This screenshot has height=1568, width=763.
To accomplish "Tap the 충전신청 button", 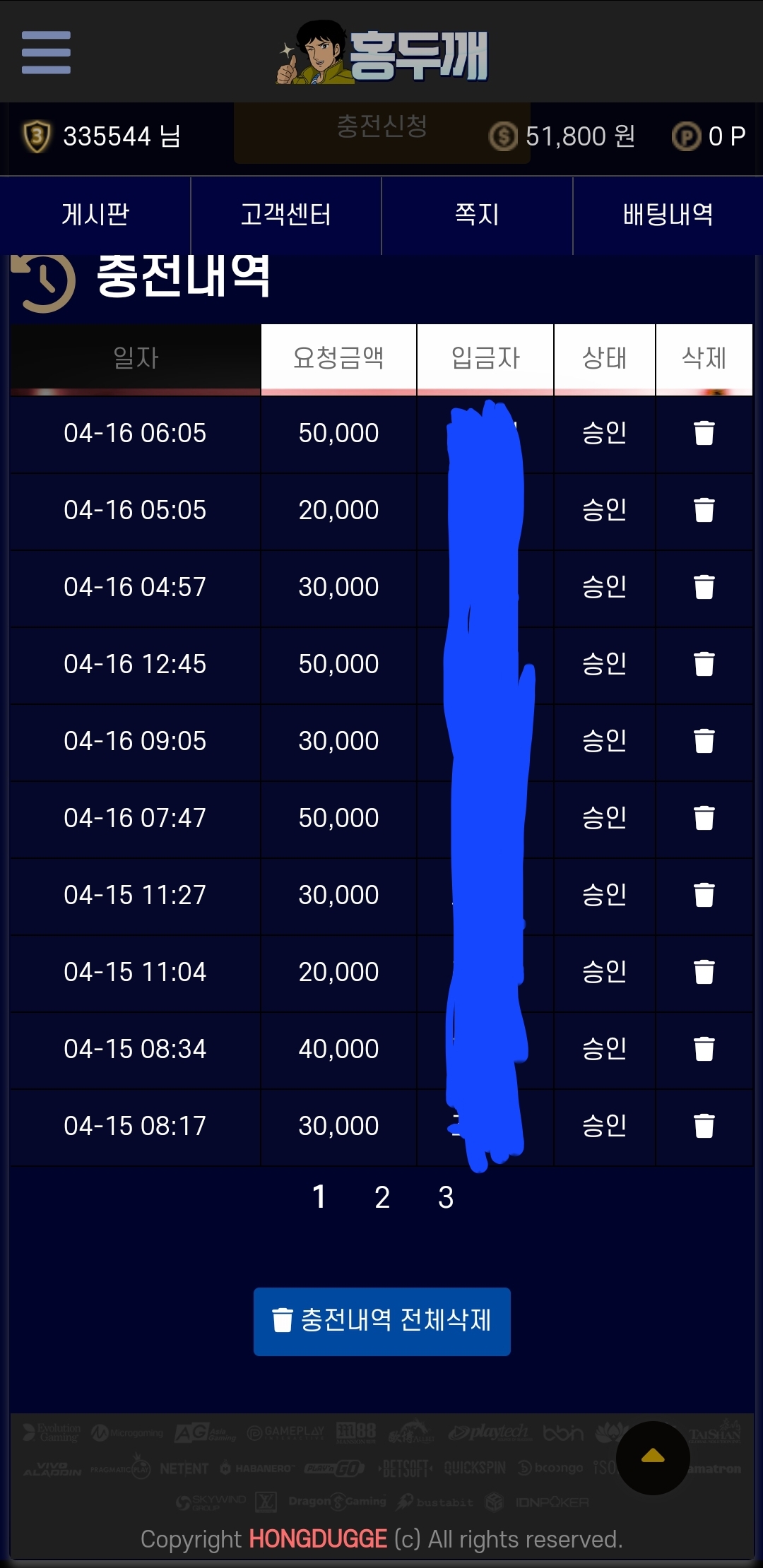I will tap(381, 127).
